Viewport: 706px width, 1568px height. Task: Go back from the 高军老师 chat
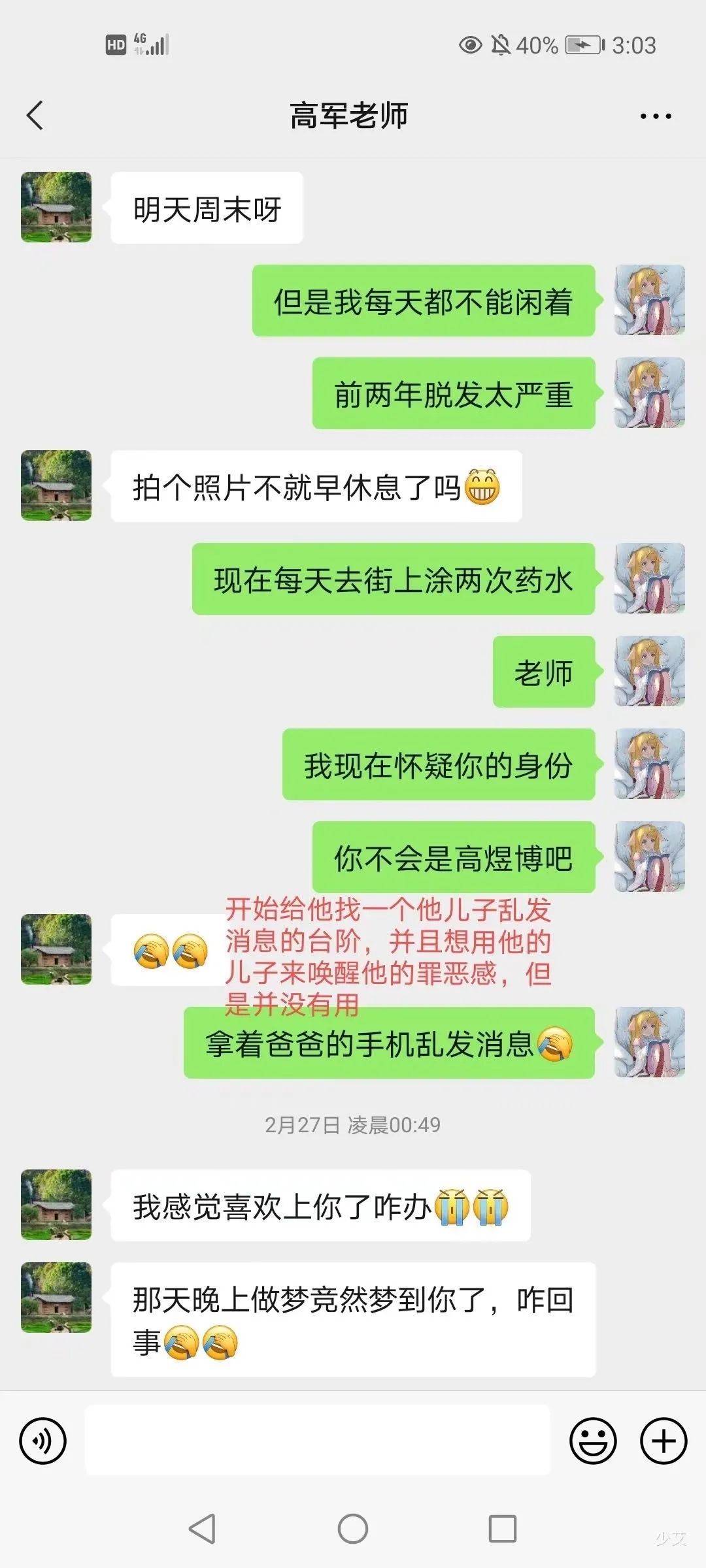point(35,116)
